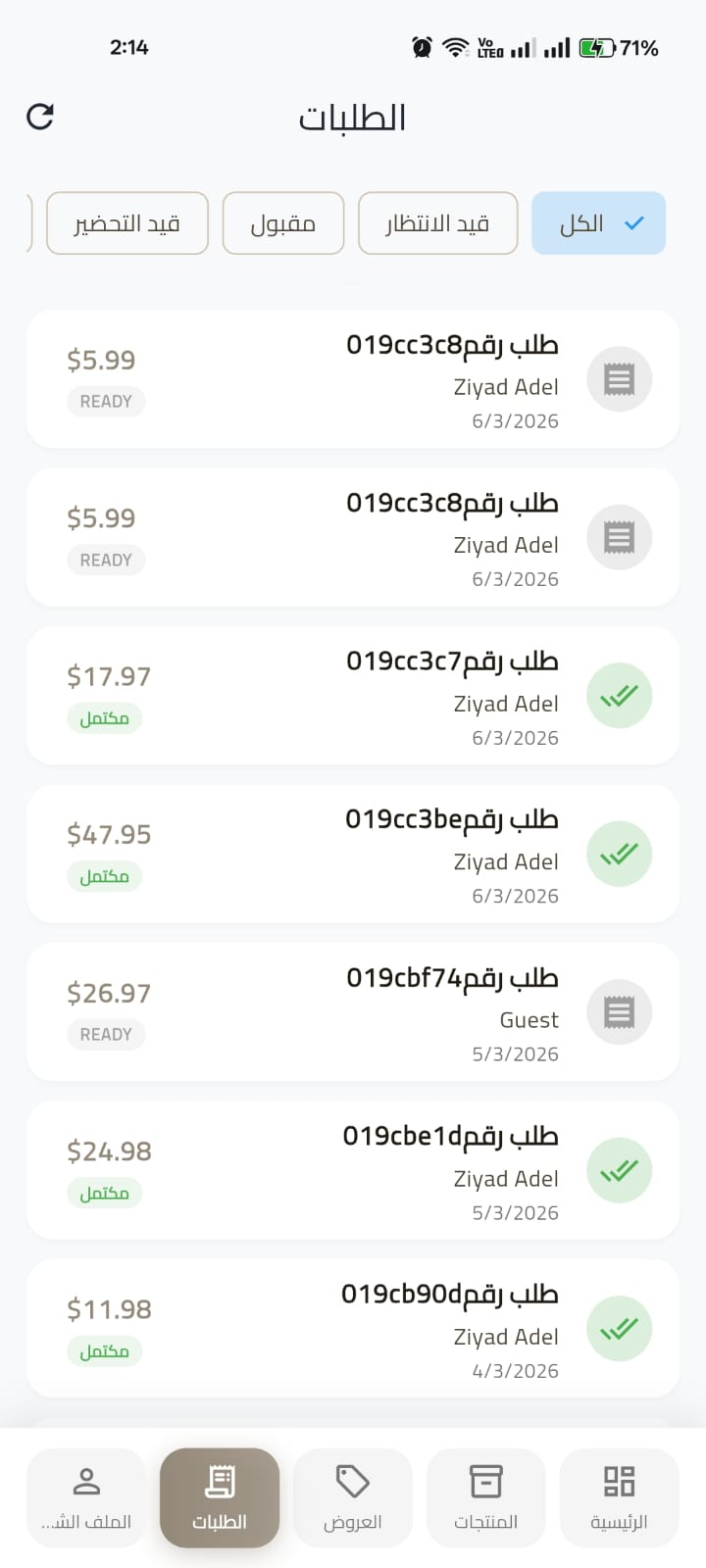Open order 019cc3be priced $47.95
The width and height of the screenshot is (706, 1568).
353,854
